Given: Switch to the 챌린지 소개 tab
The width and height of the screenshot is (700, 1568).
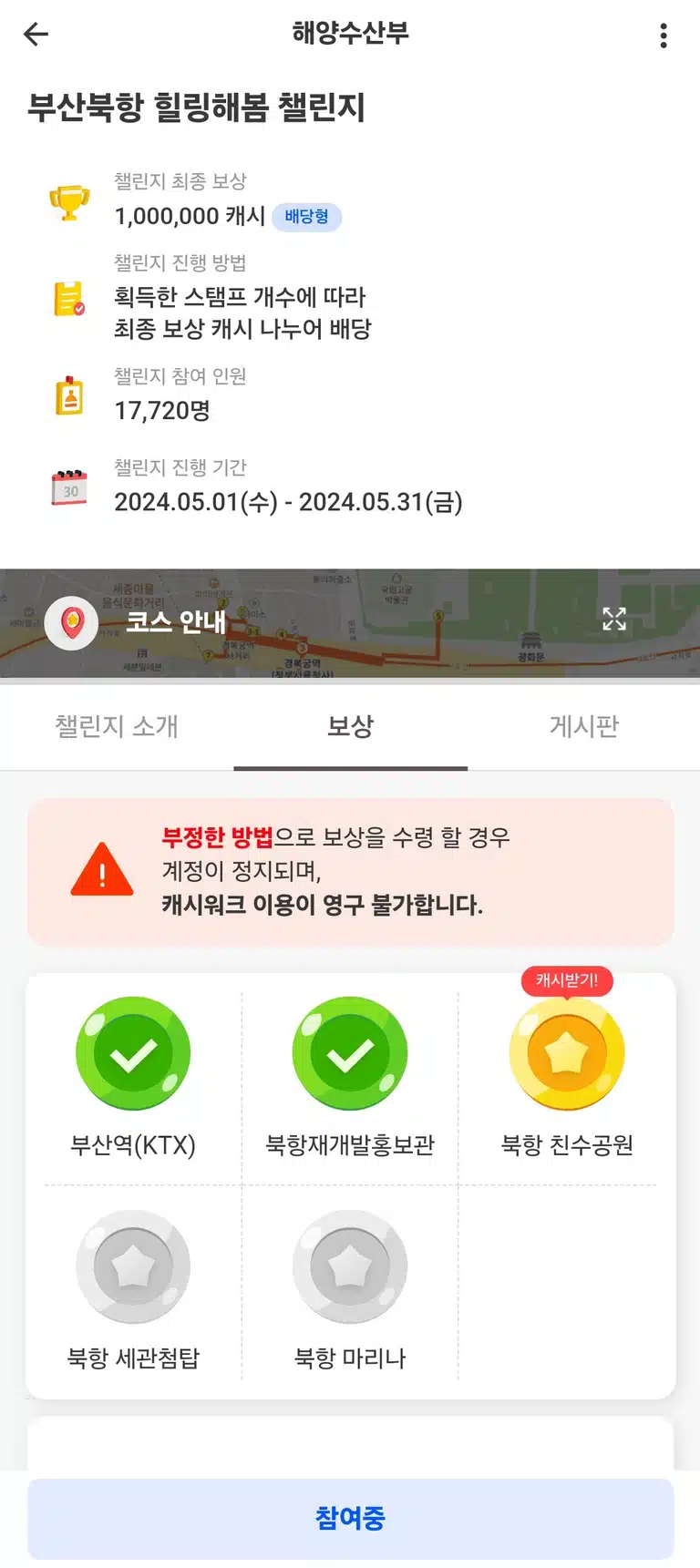Looking at the screenshot, I should click(117, 726).
